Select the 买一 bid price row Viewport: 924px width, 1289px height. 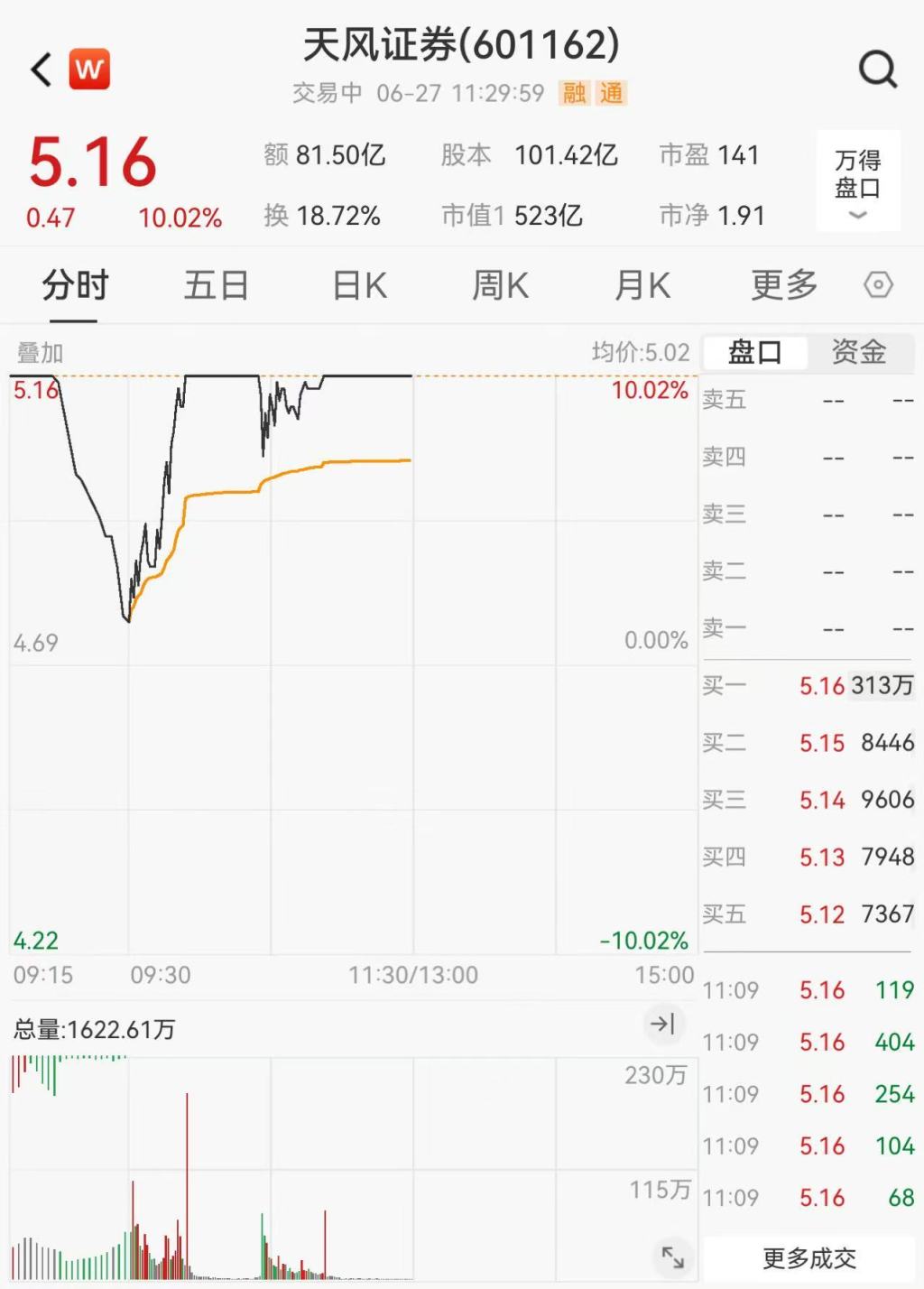[808, 686]
